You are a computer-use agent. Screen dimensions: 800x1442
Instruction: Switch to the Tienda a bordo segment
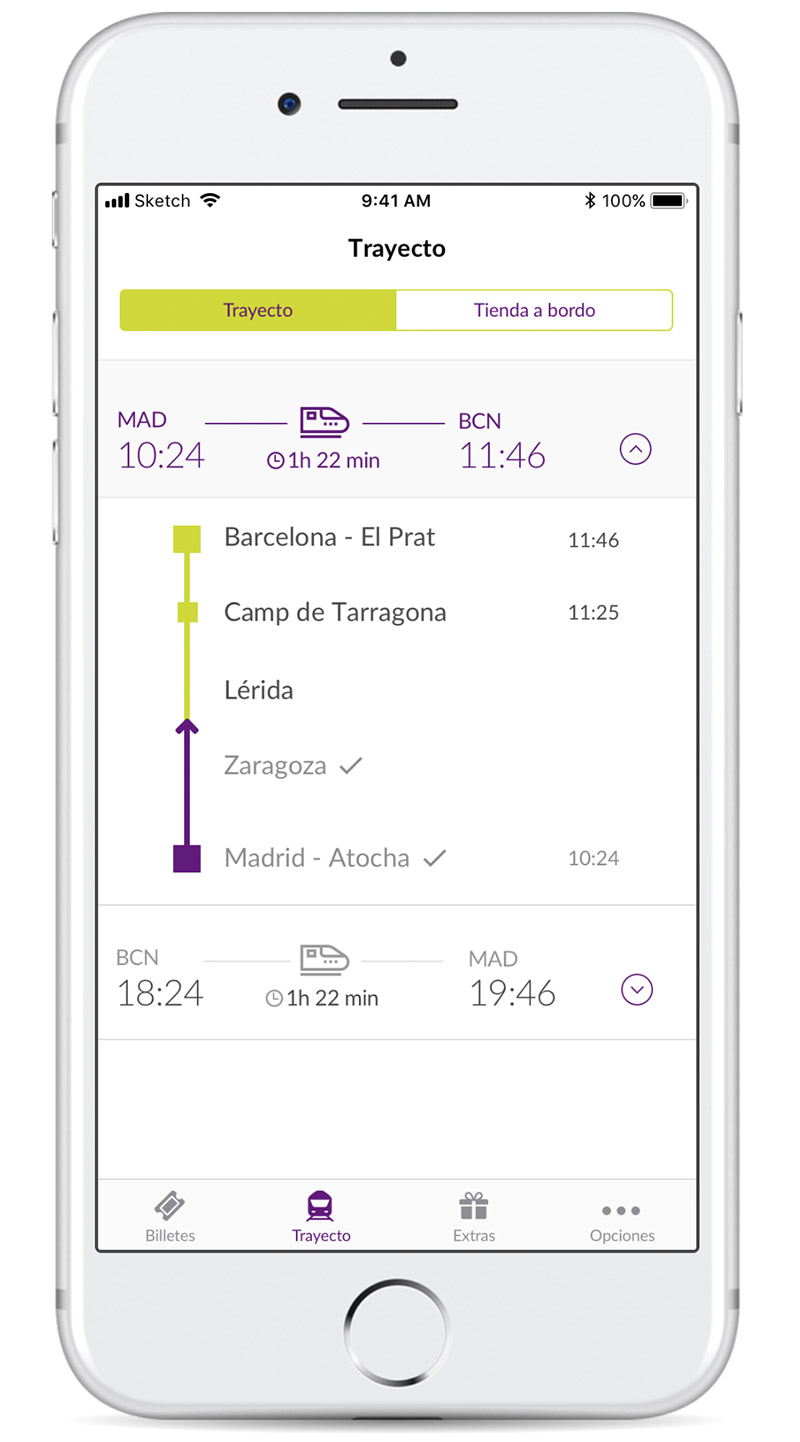tap(534, 310)
